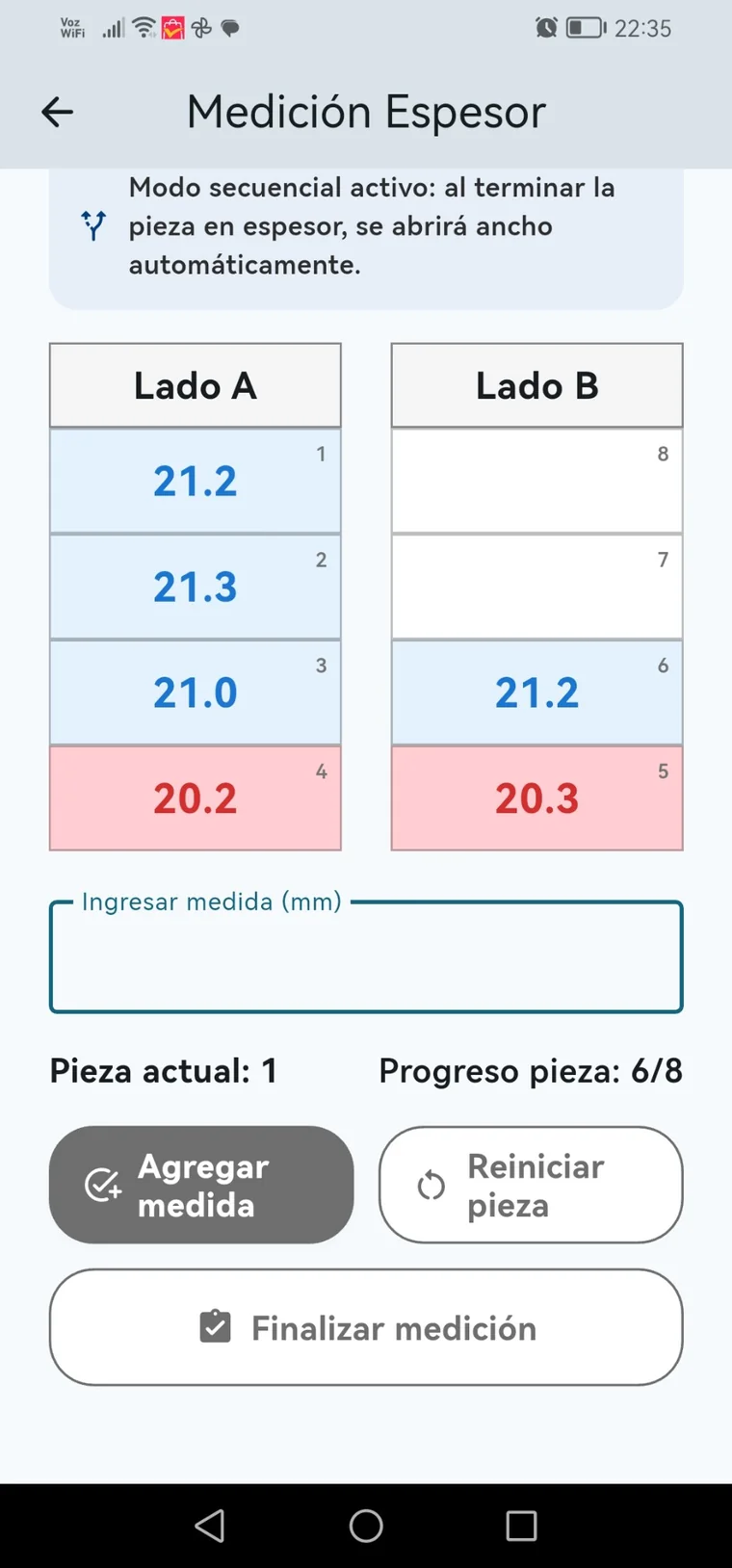
Task: Open the system home screen
Action: tap(366, 1526)
